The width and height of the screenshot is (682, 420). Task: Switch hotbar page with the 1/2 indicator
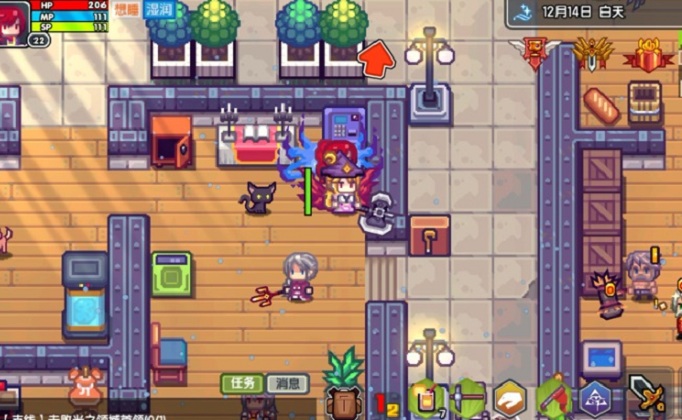tap(386, 403)
